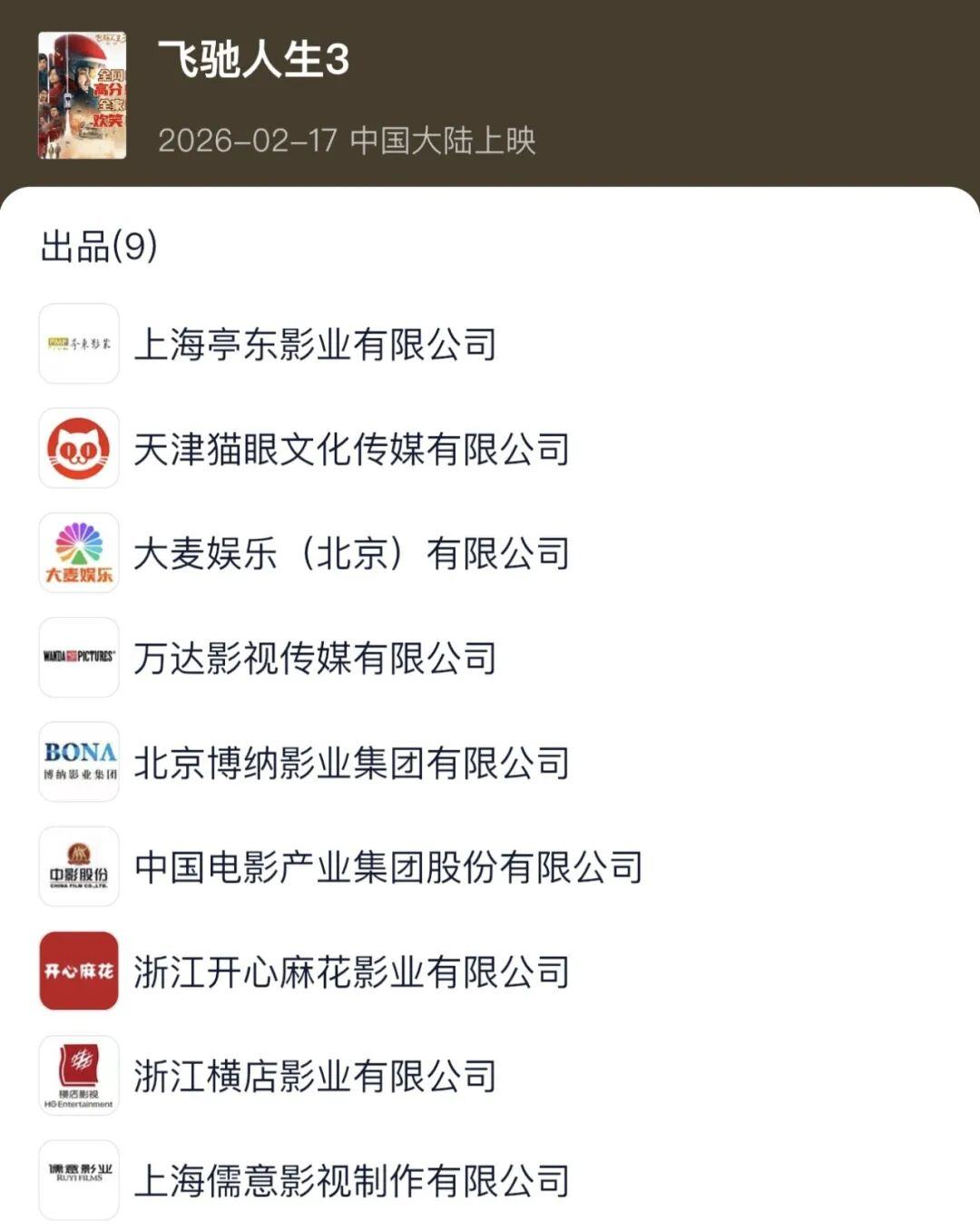Open the BONA 博纳影业集团 logo
The image size is (980, 1231).
coord(79,763)
